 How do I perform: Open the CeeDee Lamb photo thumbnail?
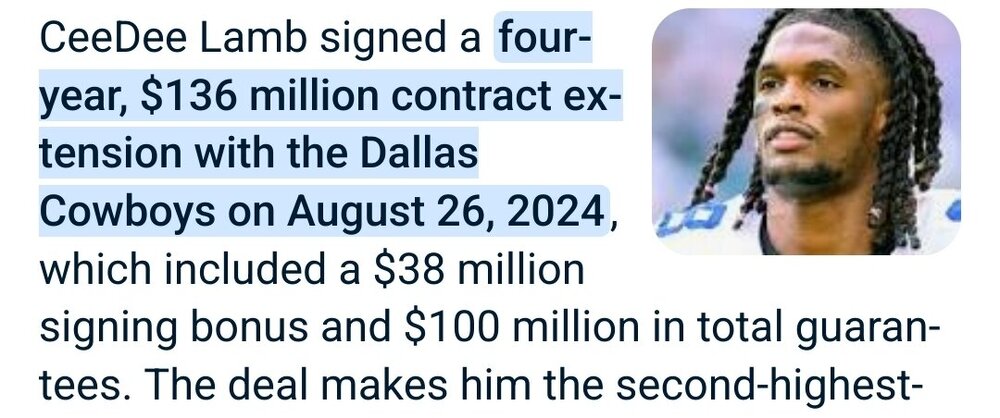806,131
